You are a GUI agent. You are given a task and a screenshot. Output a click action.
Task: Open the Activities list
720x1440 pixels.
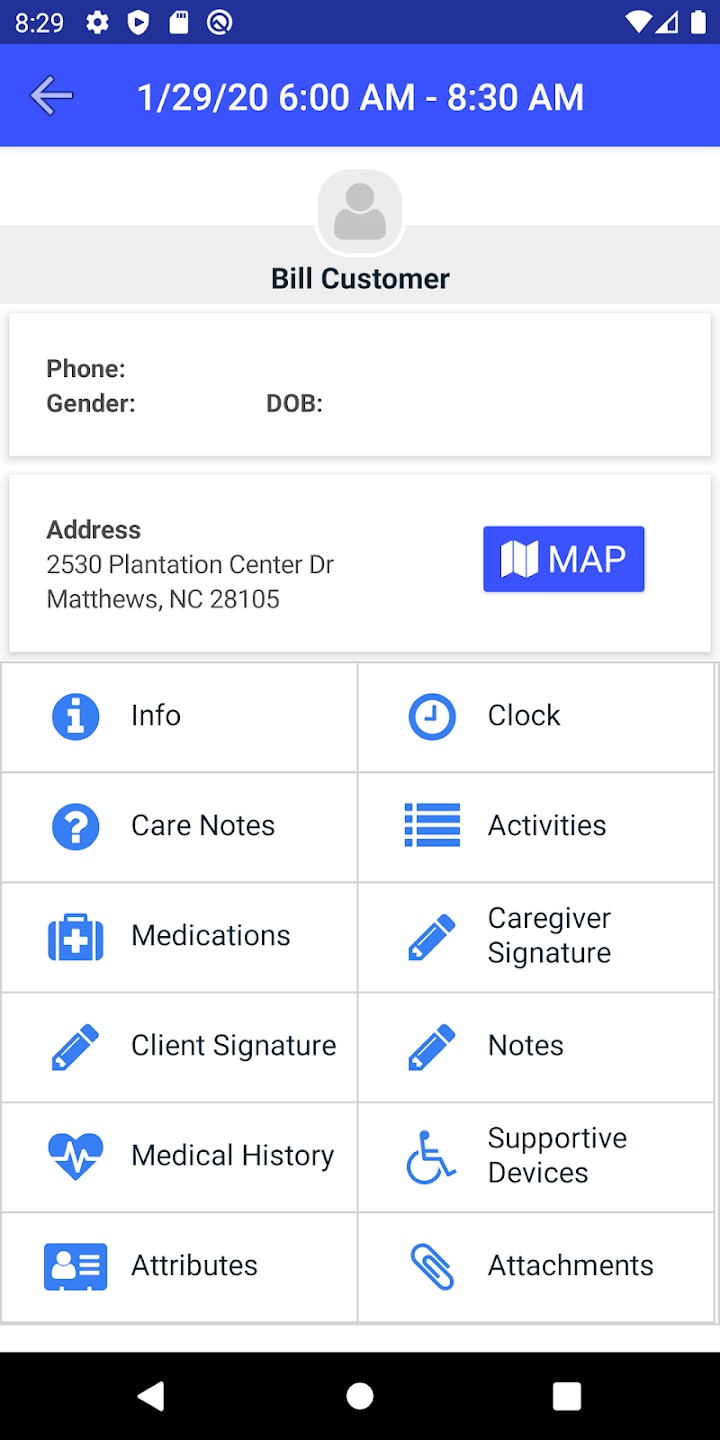point(536,827)
